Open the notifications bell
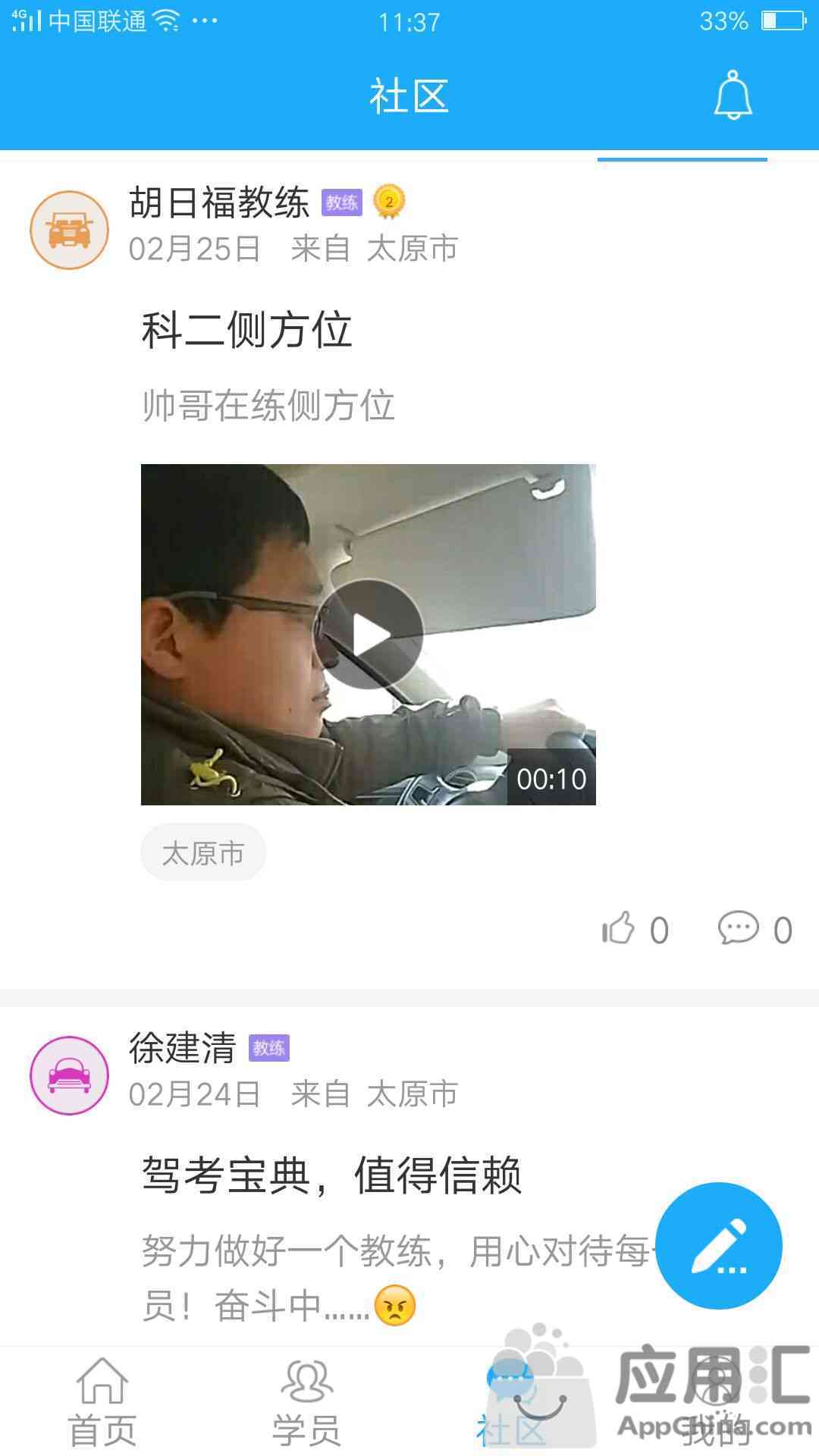This screenshot has width=819, height=1456. pyautogui.click(x=733, y=96)
